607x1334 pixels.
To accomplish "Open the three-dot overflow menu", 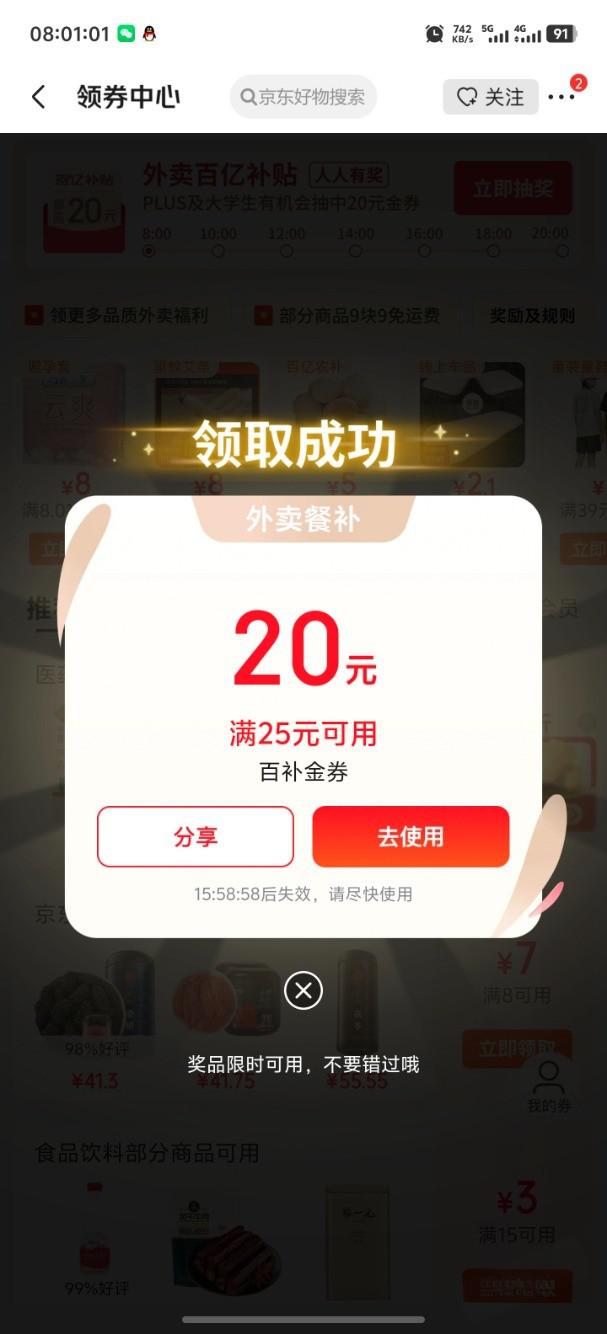I will (x=562, y=97).
